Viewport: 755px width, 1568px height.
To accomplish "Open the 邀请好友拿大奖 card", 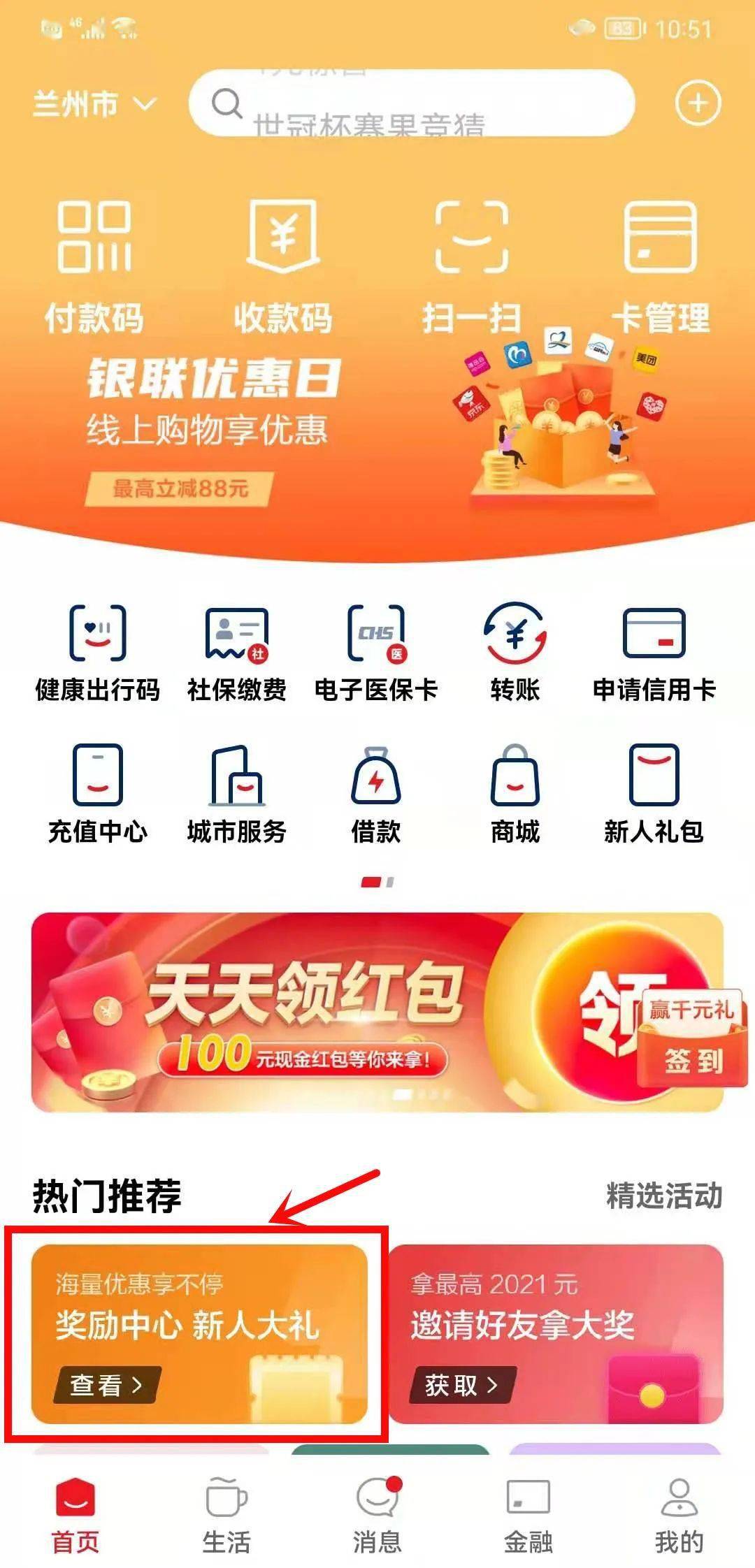I will click(556, 1333).
